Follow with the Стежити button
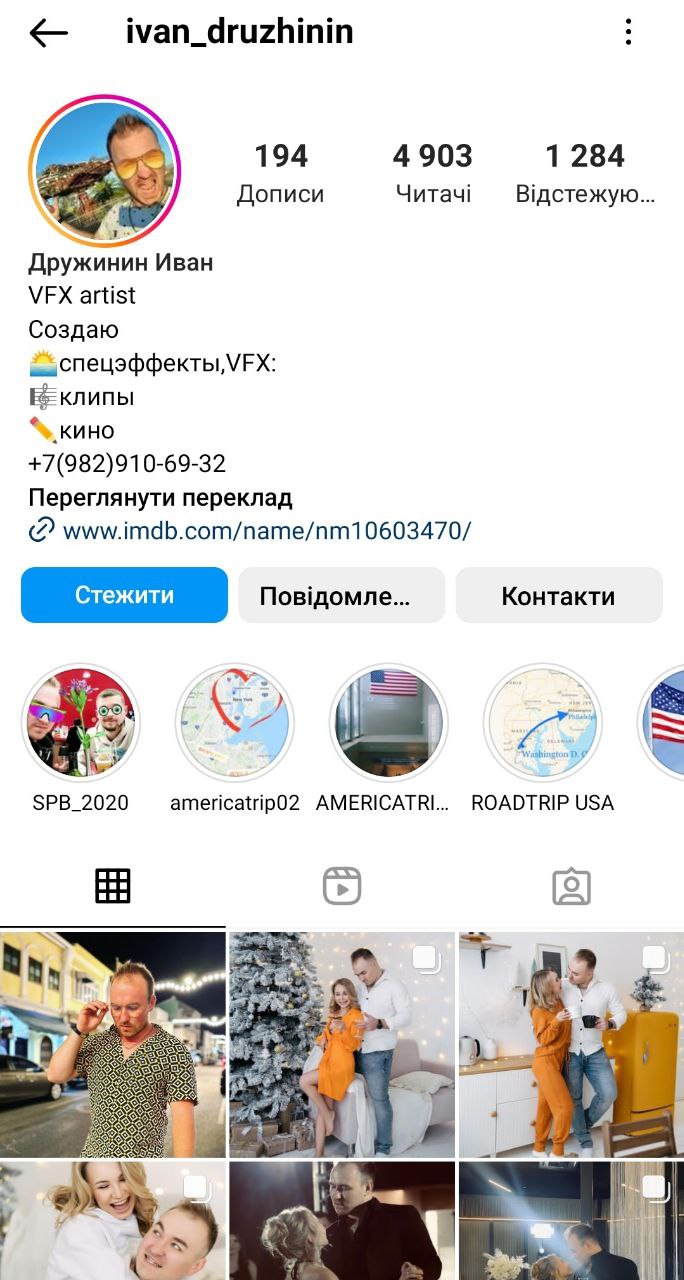The width and height of the screenshot is (684, 1280). [x=124, y=596]
